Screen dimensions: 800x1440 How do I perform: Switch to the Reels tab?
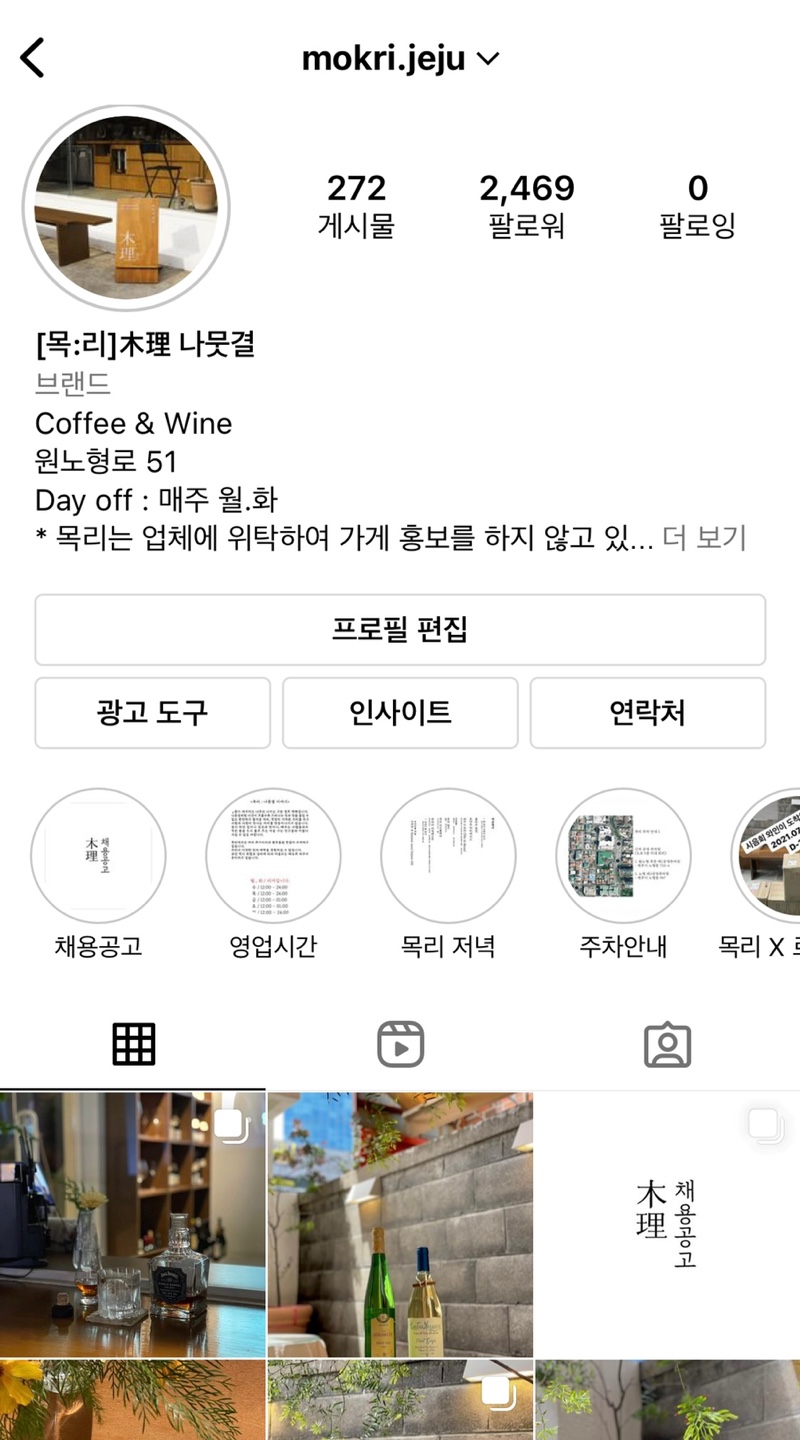point(400,1045)
